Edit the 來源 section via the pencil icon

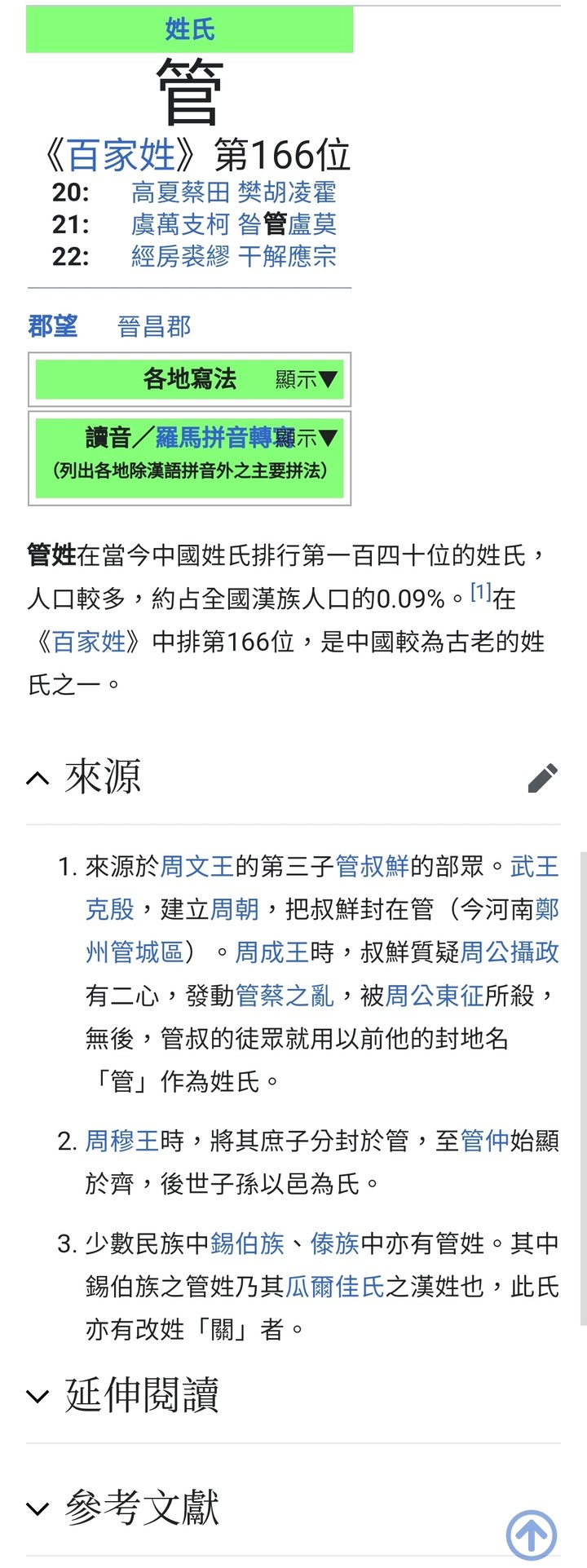pos(543,778)
